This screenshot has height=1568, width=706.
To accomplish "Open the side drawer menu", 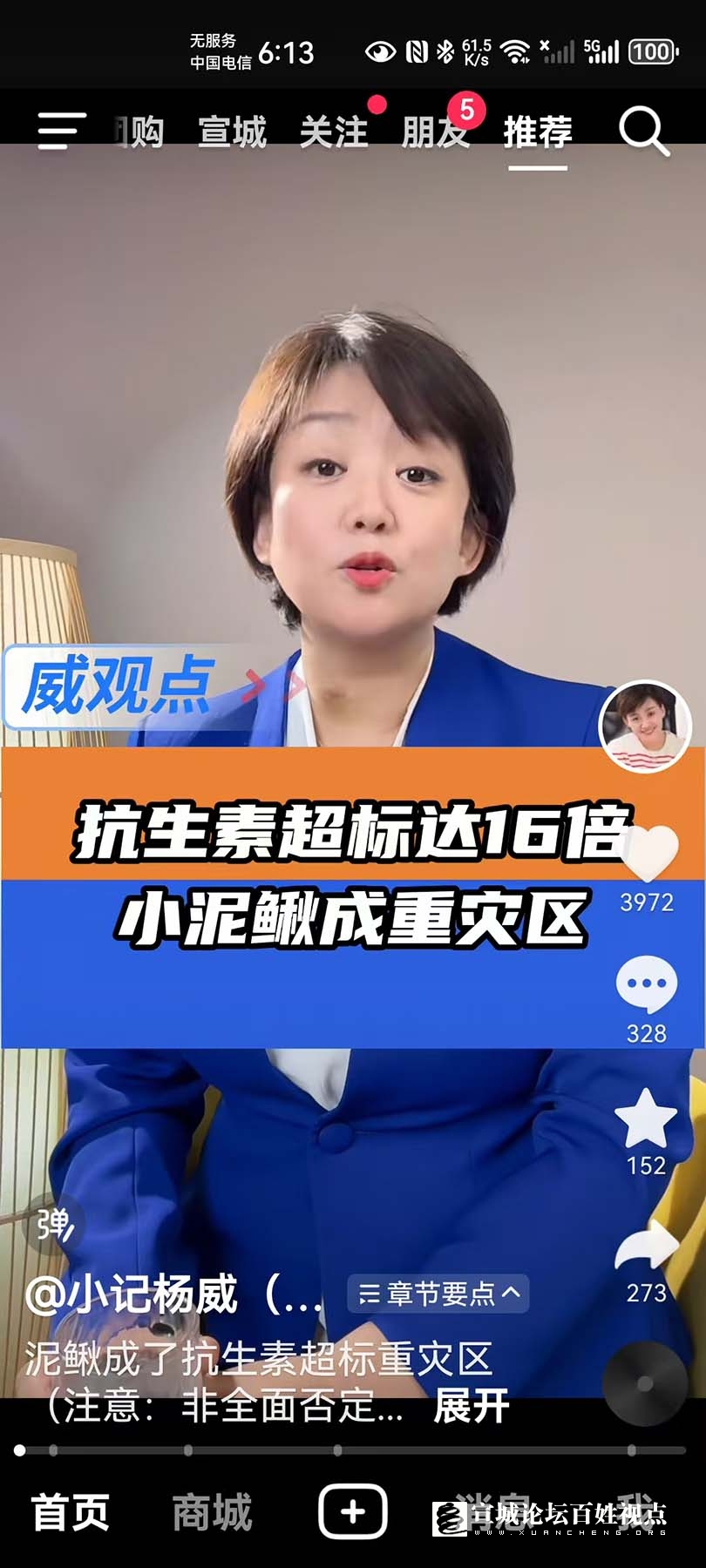I will coord(61,131).
